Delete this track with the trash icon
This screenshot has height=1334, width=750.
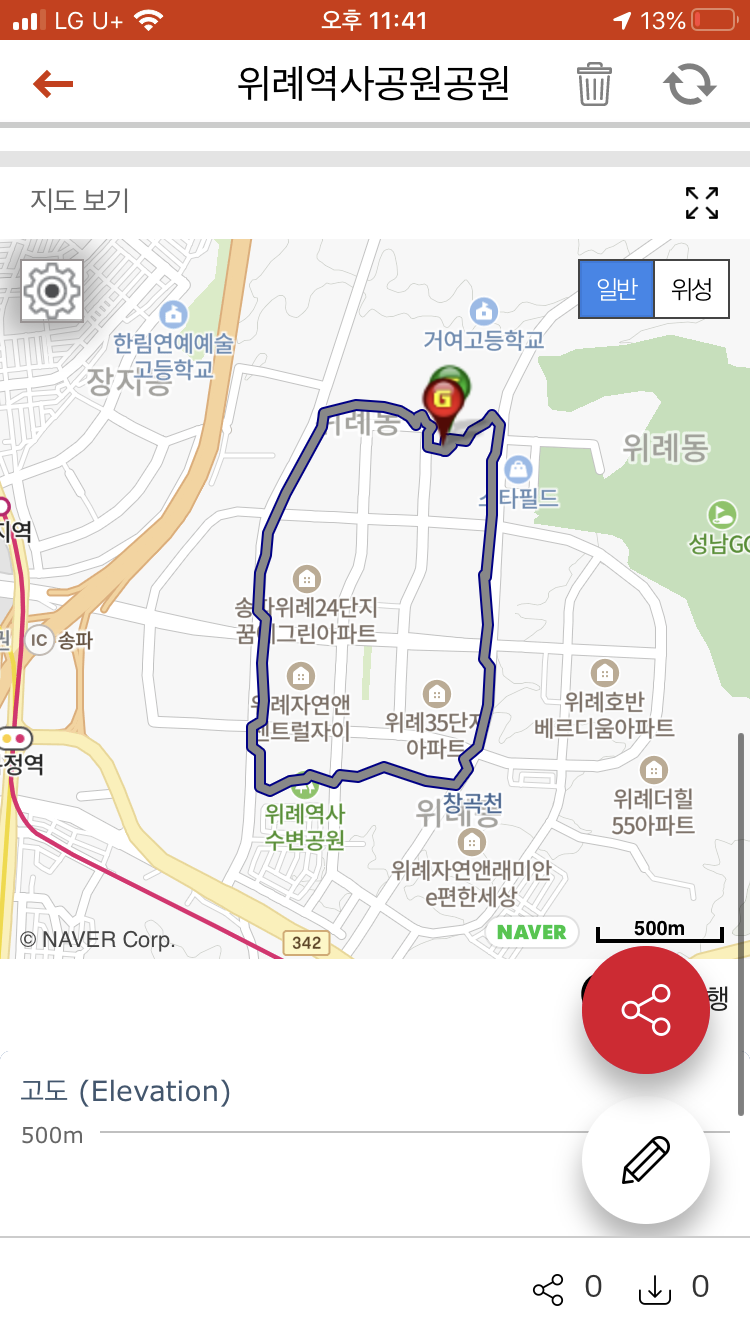click(594, 84)
